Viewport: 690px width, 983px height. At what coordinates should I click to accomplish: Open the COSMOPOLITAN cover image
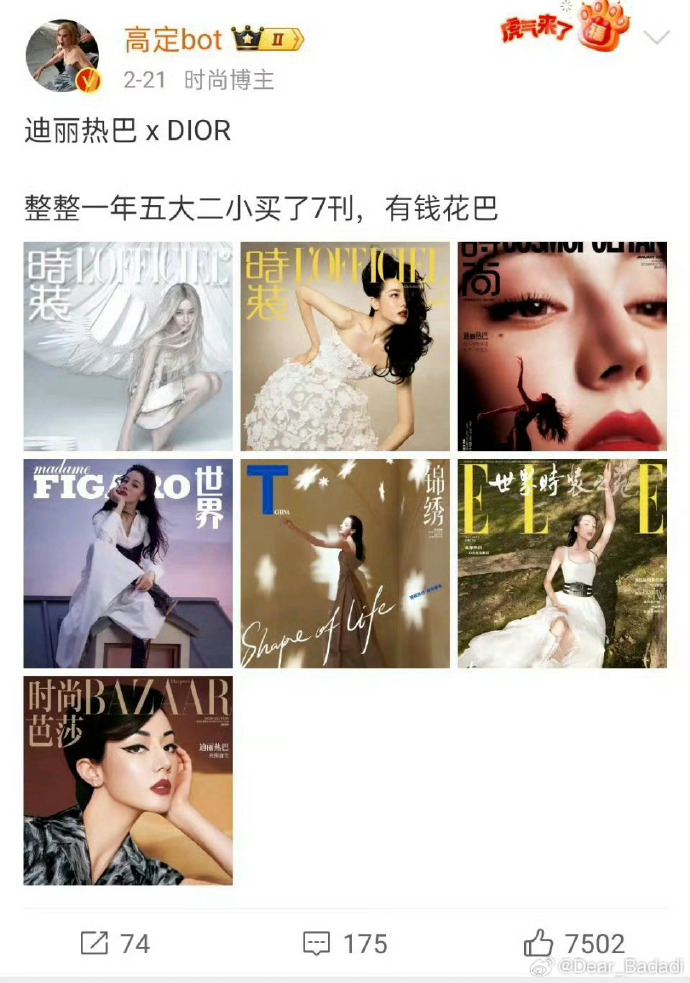[x=562, y=346]
